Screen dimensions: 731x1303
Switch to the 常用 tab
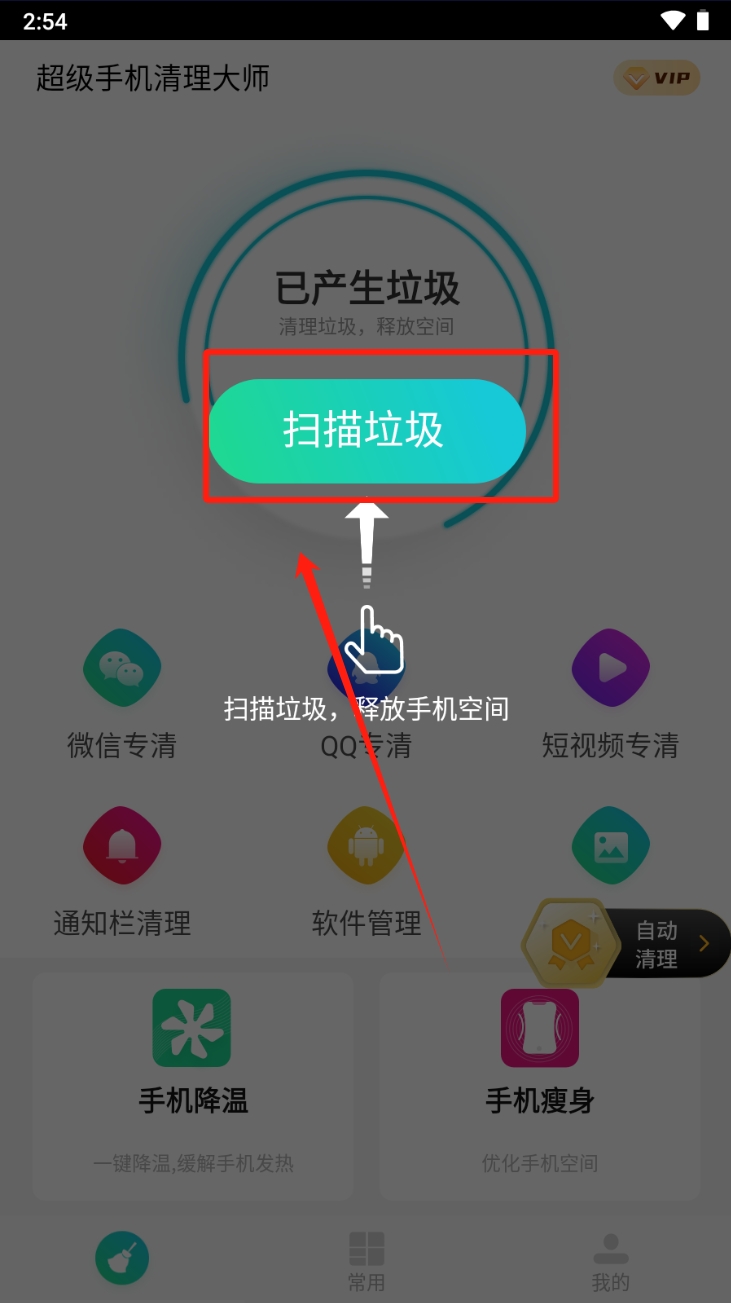366,1260
